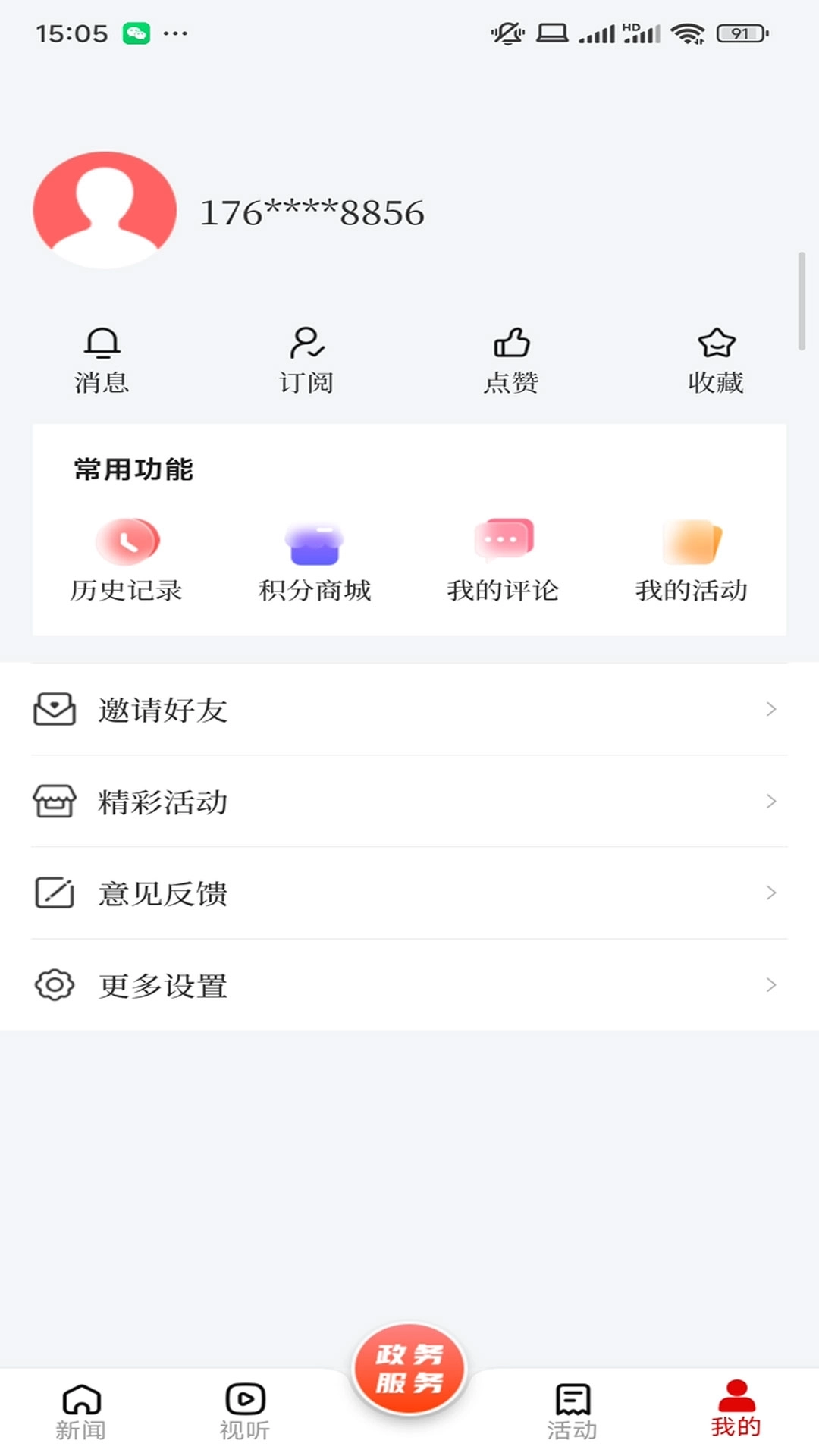The width and height of the screenshot is (819, 1456).
Task: Expand the 更多设置 row chevron
Action: pos(772,985)
